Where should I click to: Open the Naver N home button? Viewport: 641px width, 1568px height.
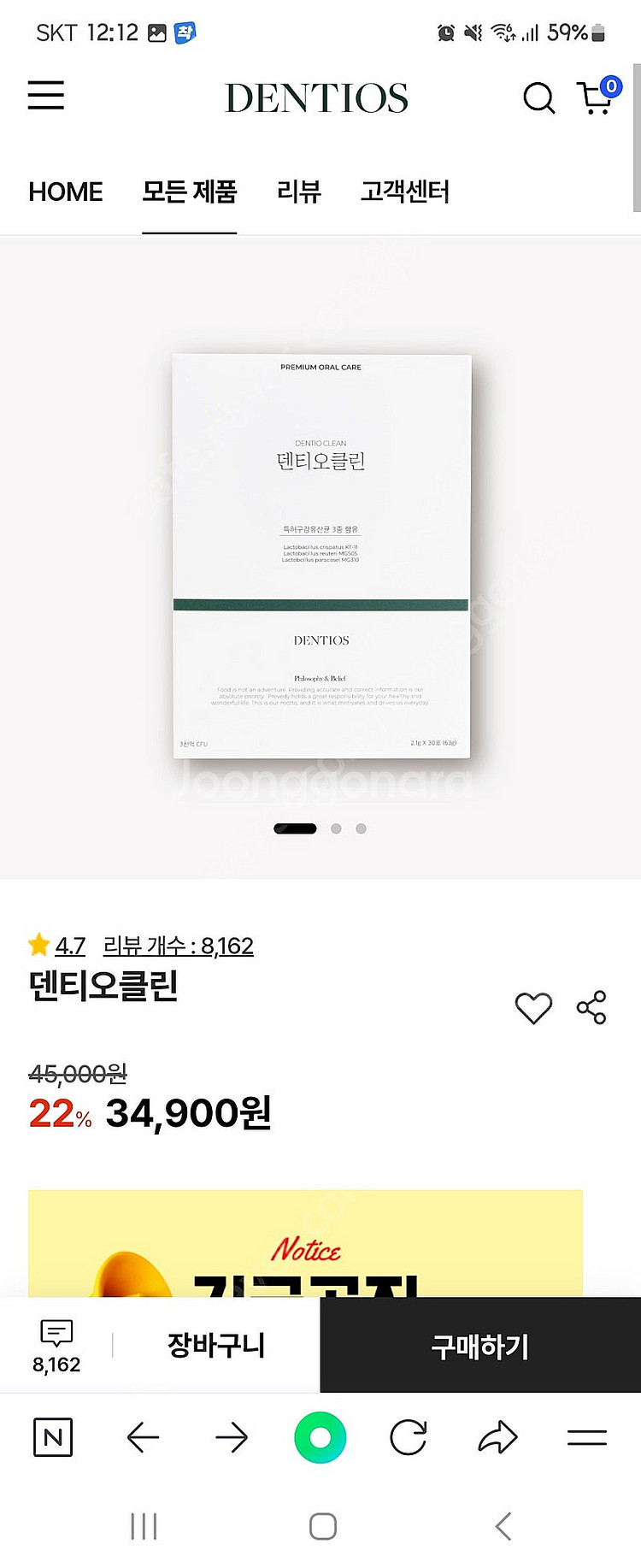click(53, 1437)
